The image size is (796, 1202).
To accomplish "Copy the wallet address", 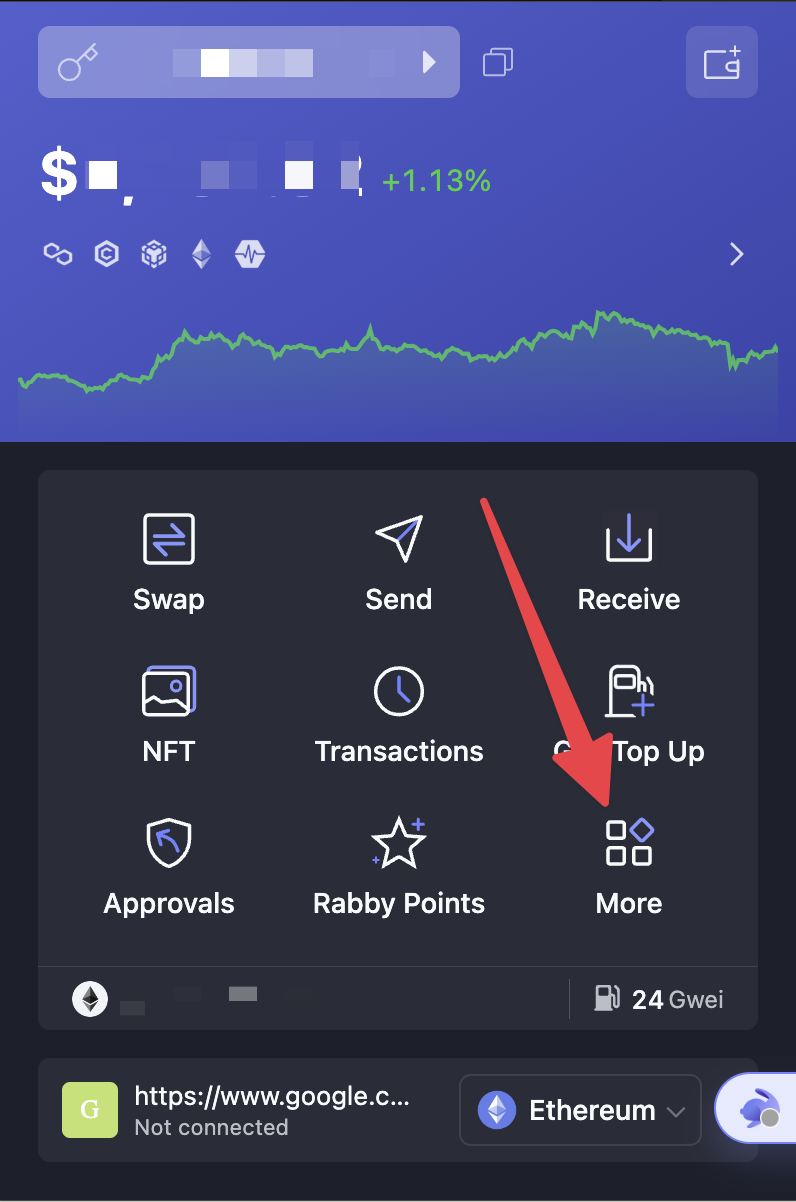I will click(x=497, y=63).
